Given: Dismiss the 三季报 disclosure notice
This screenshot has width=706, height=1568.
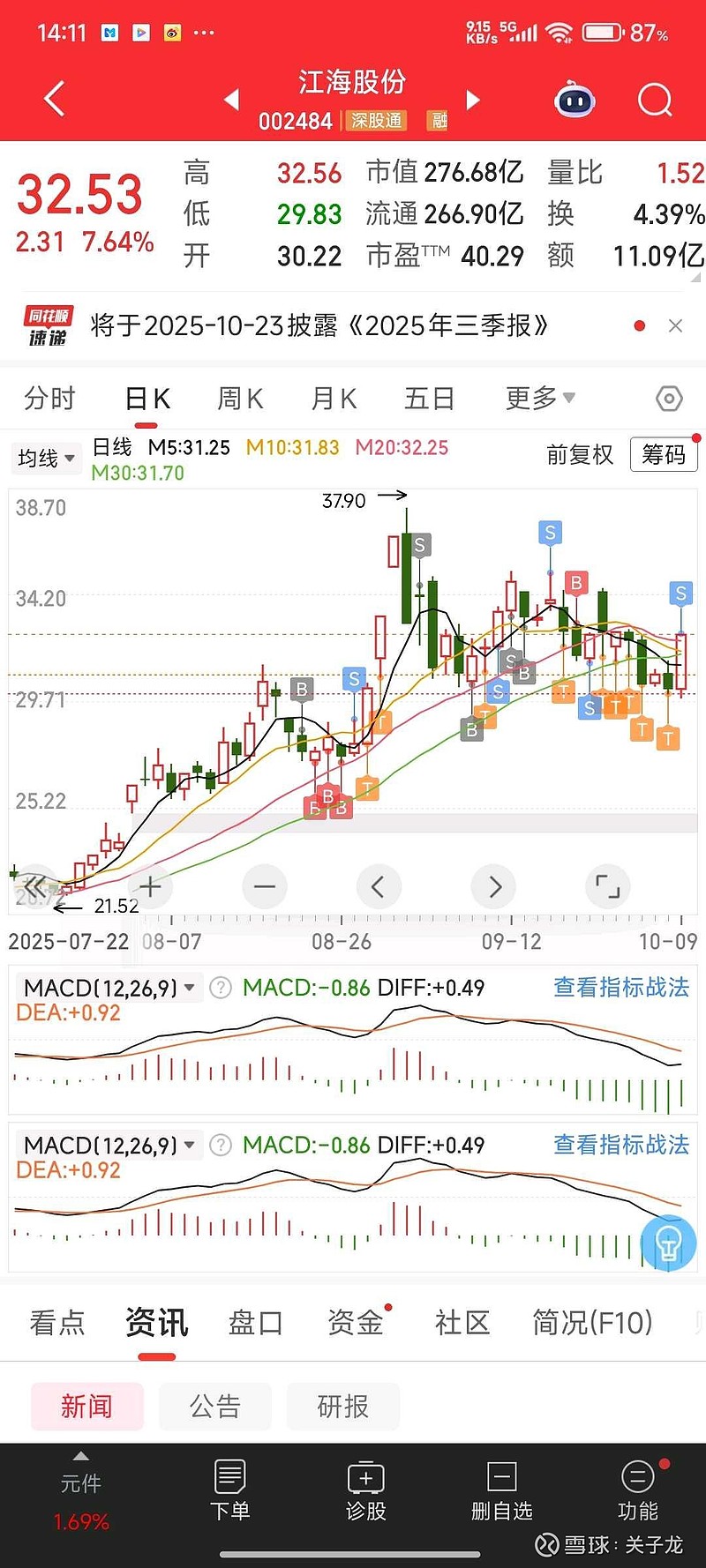Looking at the screenshot, I should click(x=675, y=326).
